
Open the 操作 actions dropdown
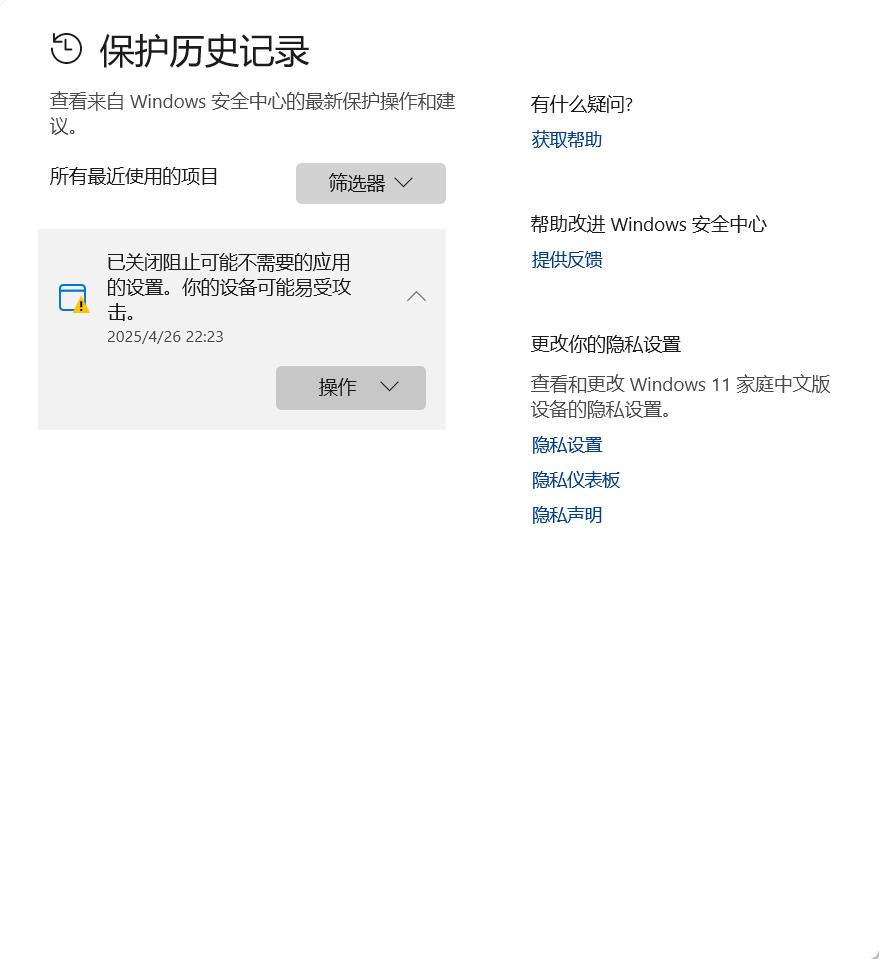(350, 388)
